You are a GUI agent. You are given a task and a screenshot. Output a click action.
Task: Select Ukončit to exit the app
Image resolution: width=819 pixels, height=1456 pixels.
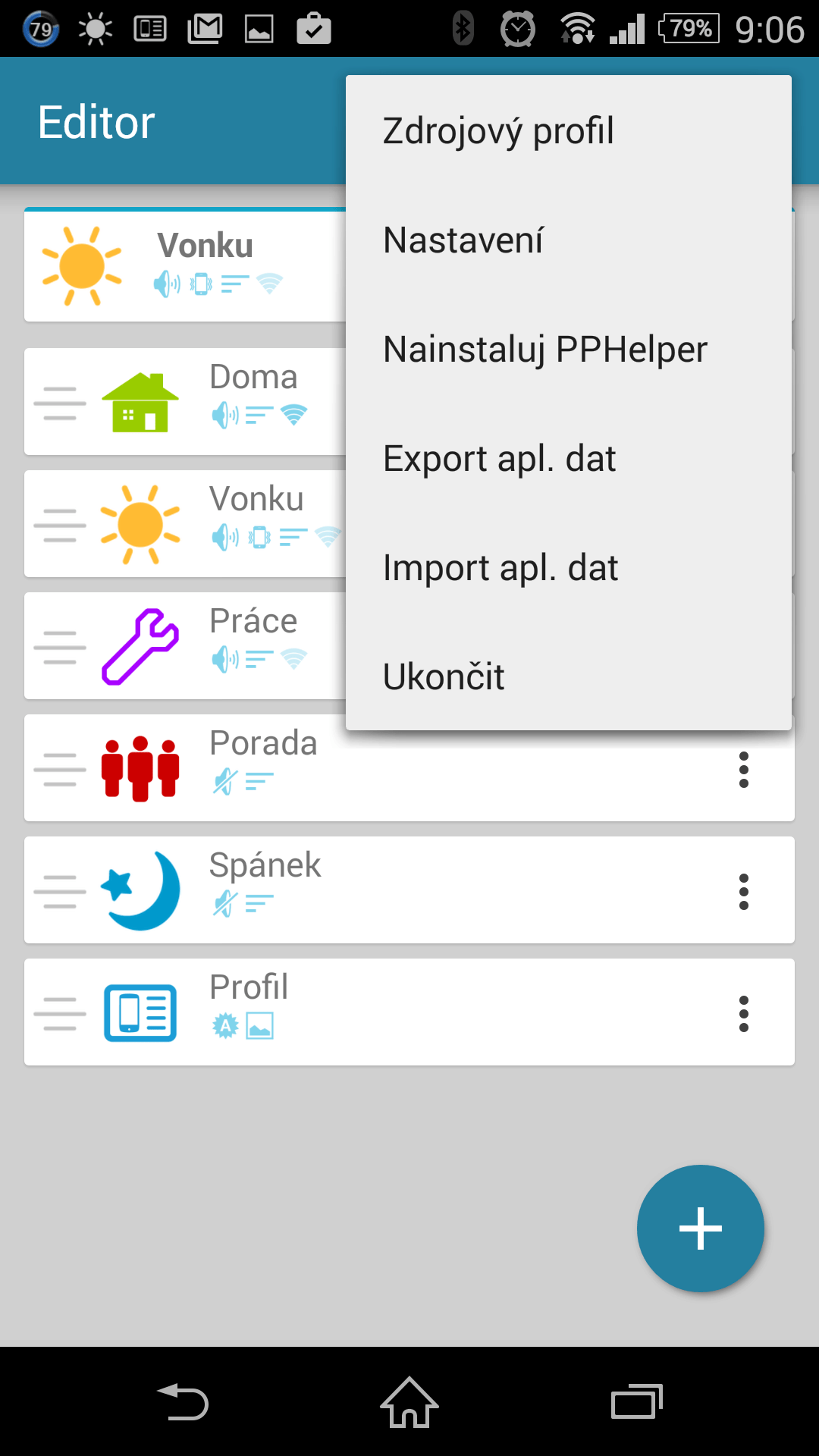[569, 676]
